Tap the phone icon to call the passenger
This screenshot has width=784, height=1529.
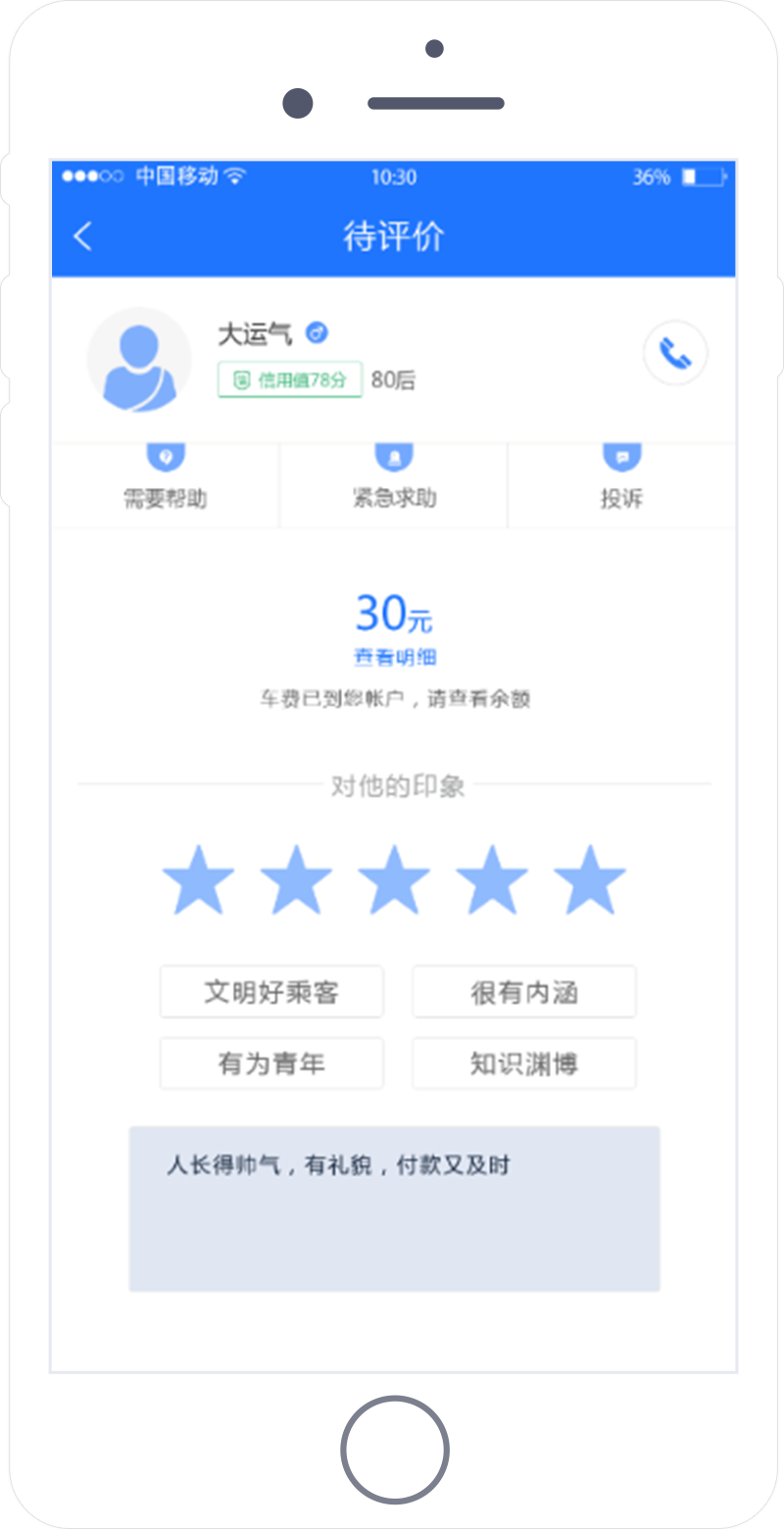674,354
